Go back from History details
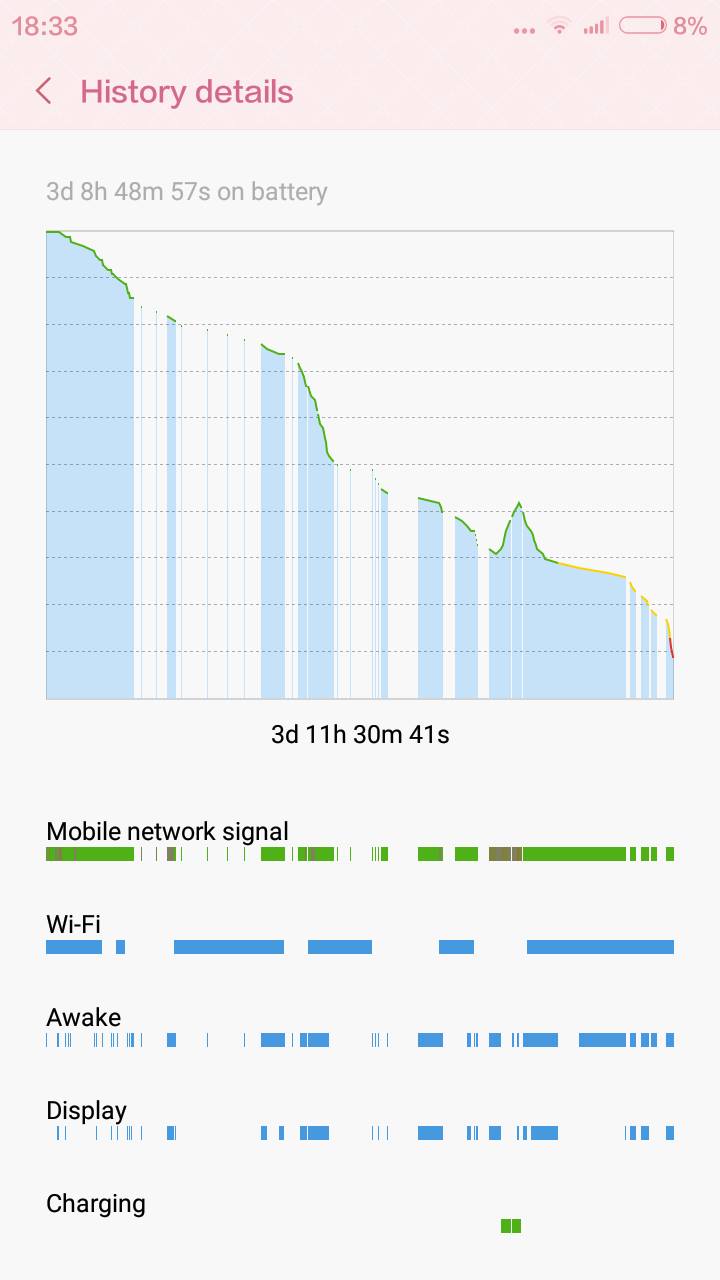Screen dimensions: 720x1280 point(43,92)
